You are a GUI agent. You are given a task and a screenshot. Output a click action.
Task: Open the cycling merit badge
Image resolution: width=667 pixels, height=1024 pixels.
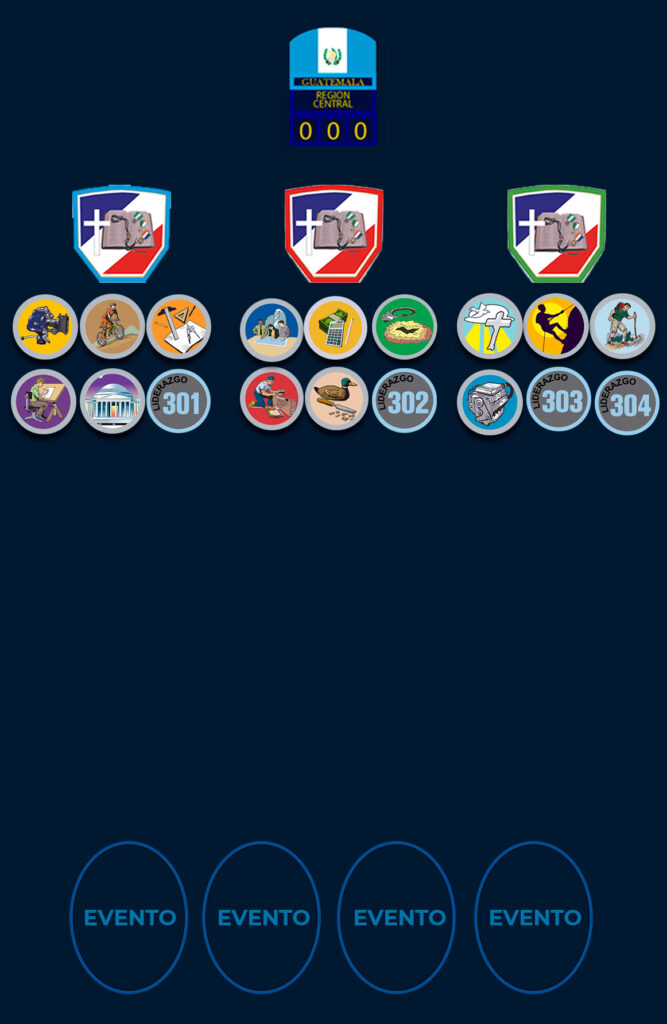112,326
